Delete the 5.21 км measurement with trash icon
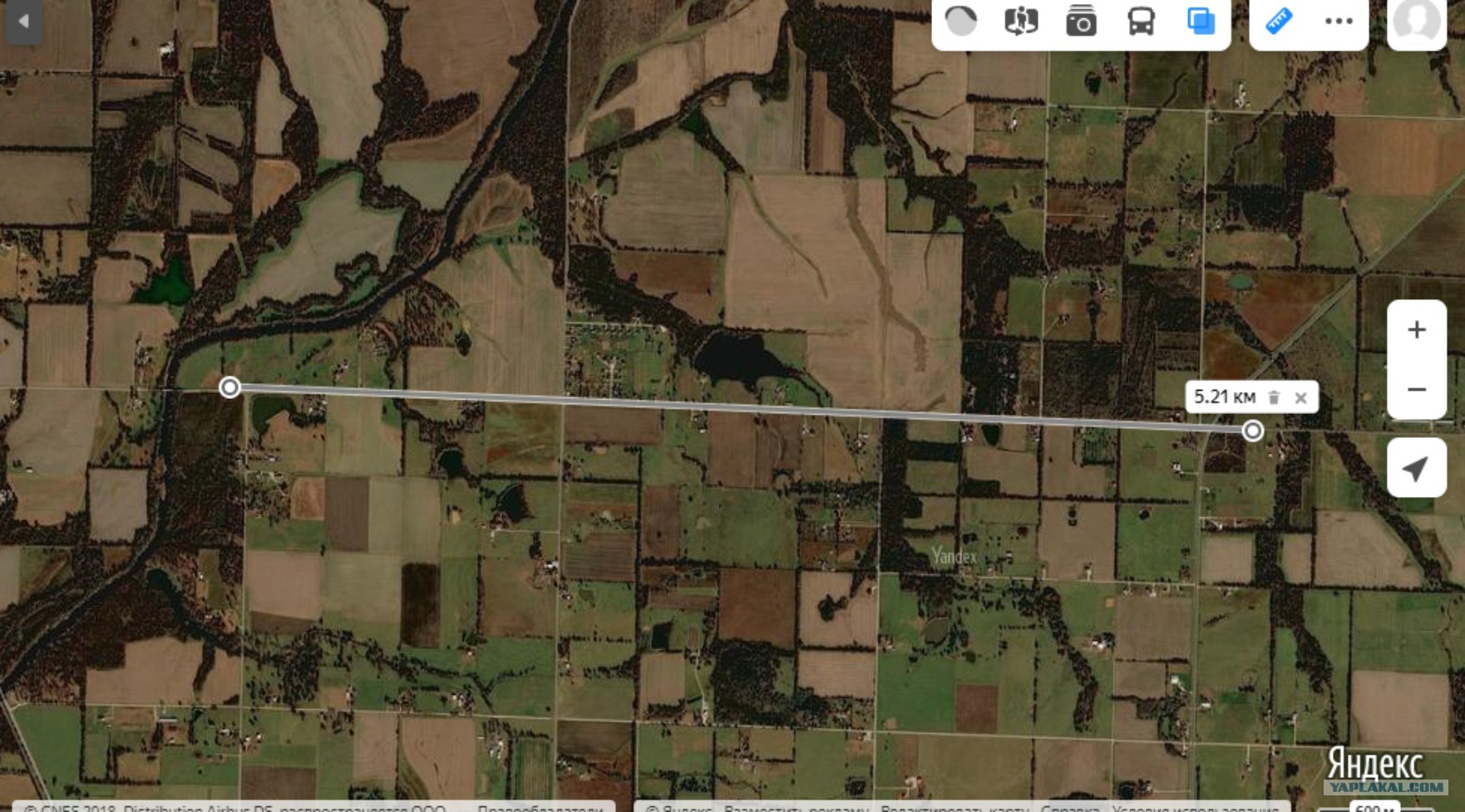Image resolution: width=1465 pixels, height=812 pixels. coord(1274,397)
